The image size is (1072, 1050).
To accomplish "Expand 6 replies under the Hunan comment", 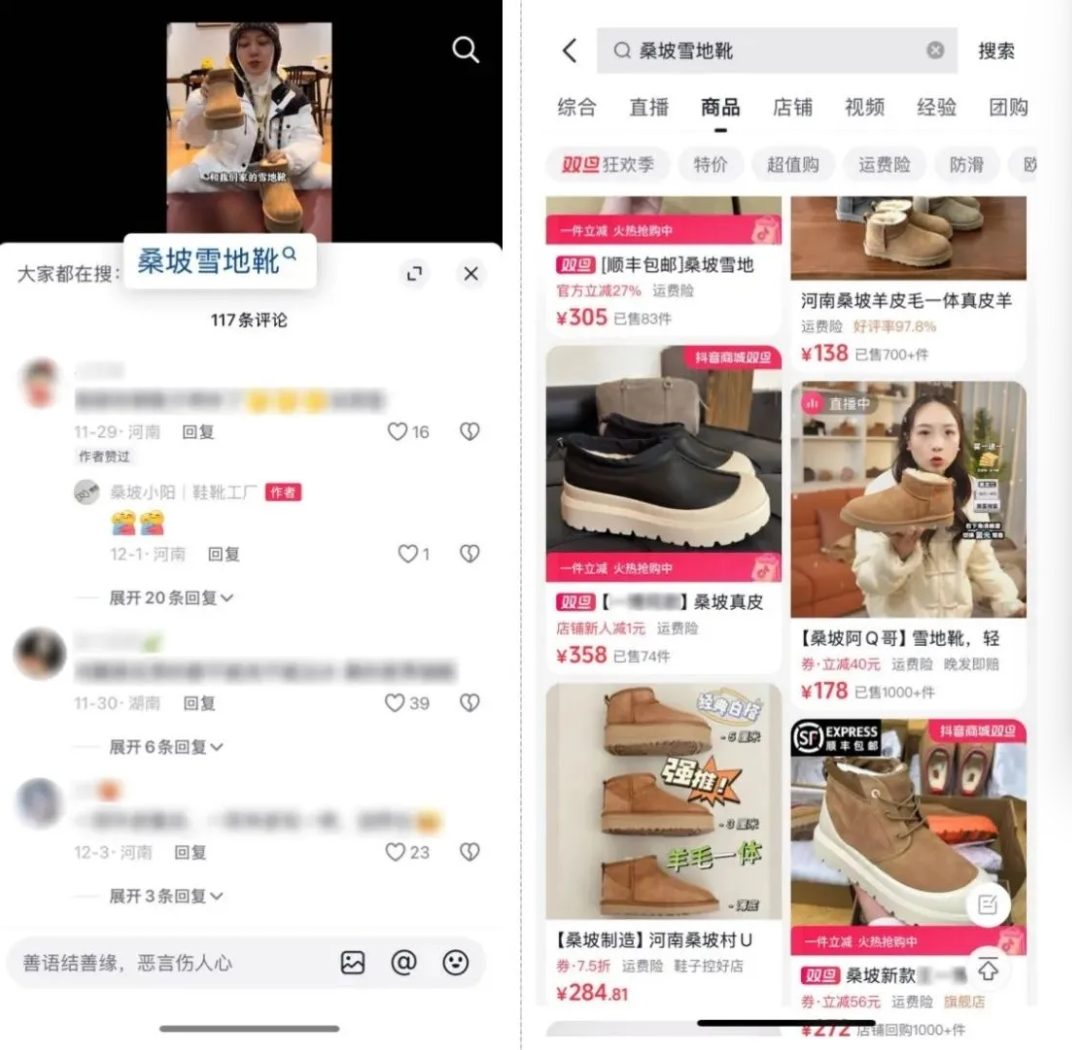I will click(166, 747).
